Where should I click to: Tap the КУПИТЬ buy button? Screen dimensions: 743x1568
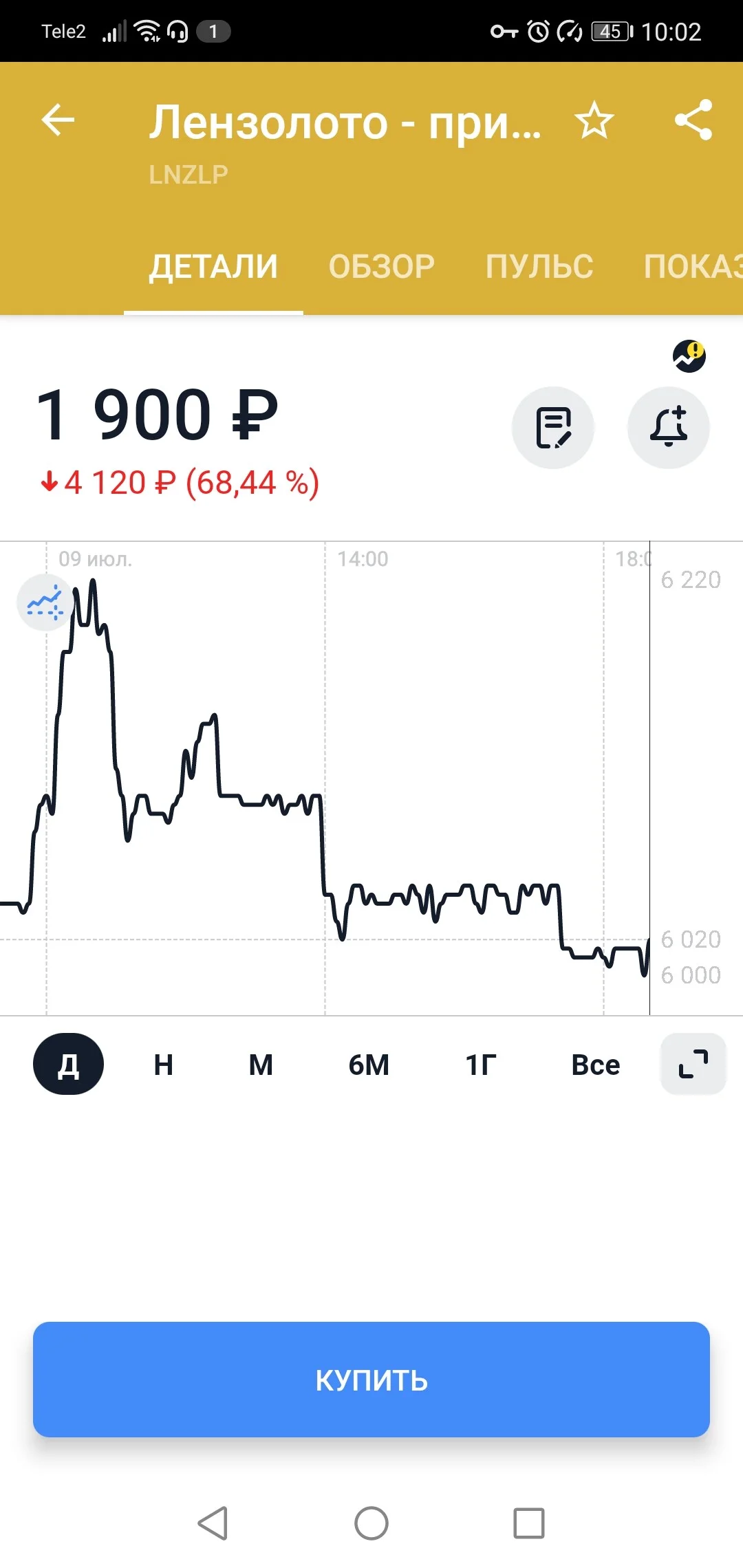coord(371,1380)
